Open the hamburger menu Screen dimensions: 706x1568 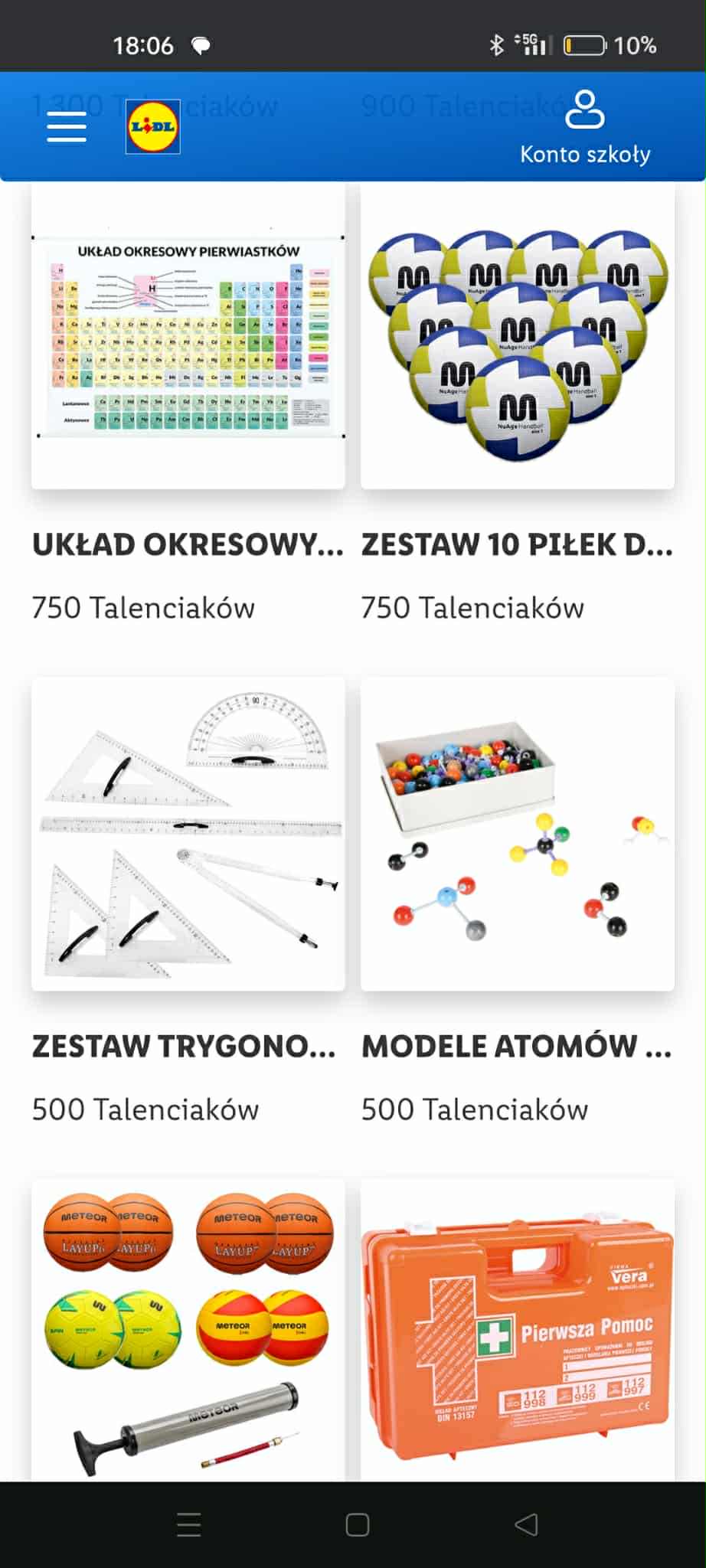67,126
